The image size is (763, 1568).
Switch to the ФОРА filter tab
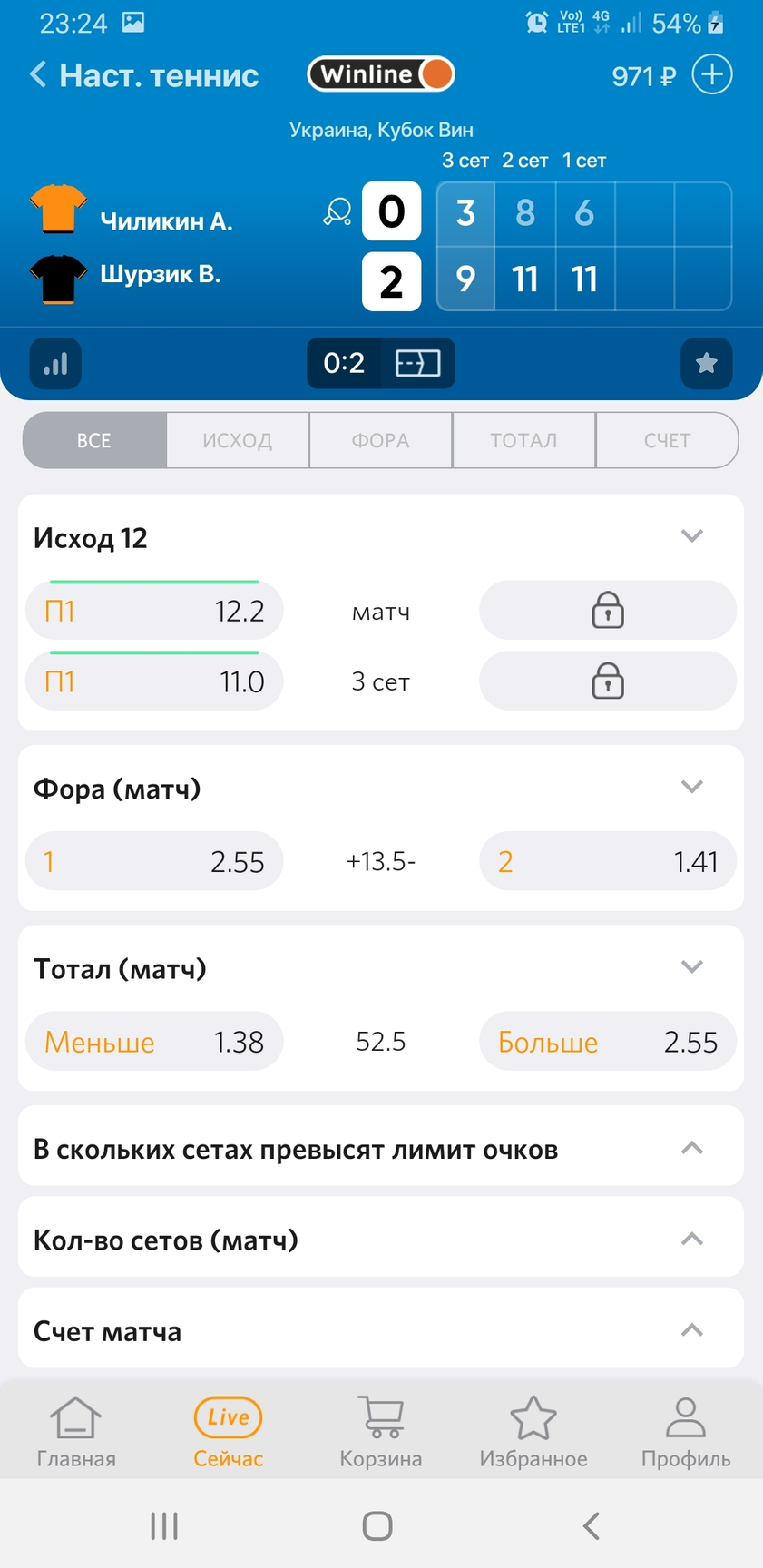tap(381, 440)
